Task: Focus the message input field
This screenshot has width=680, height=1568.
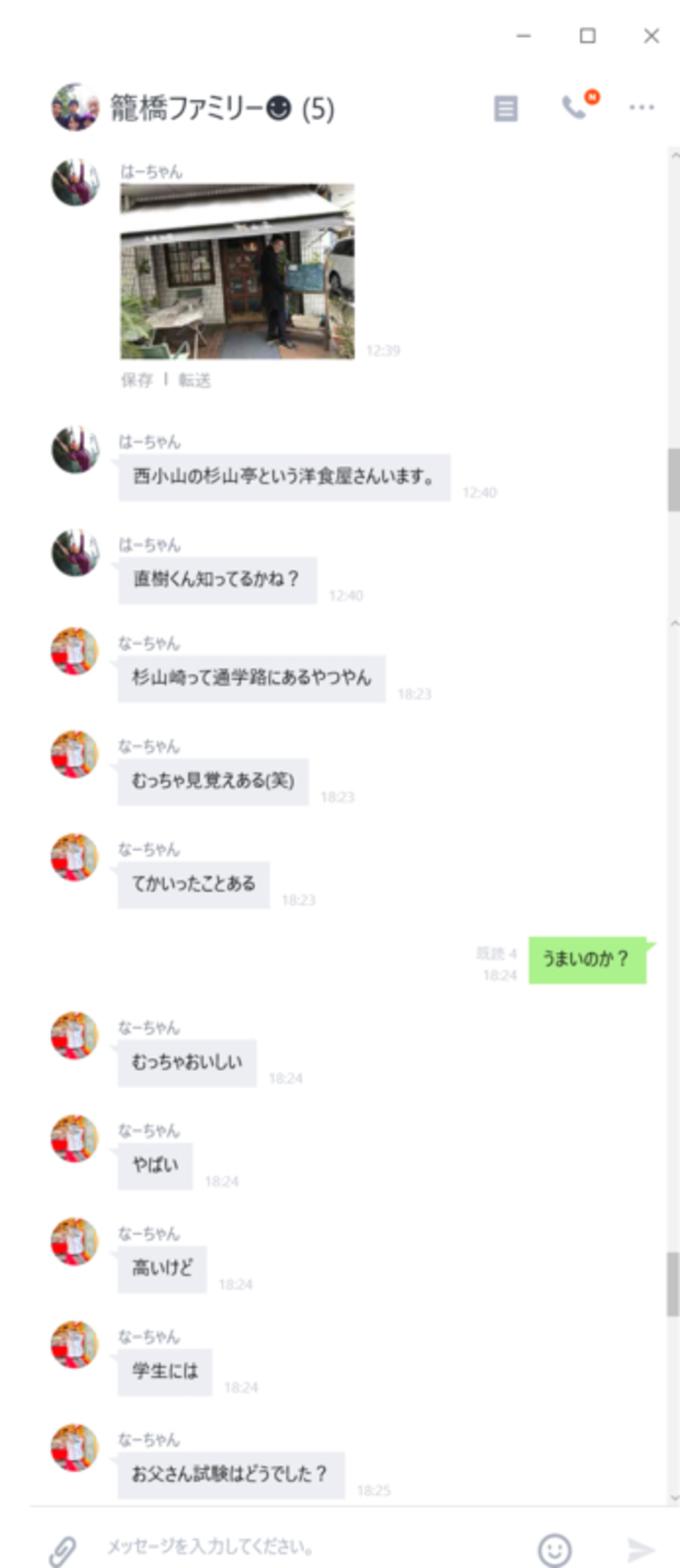Action: tap(304, 1546)
